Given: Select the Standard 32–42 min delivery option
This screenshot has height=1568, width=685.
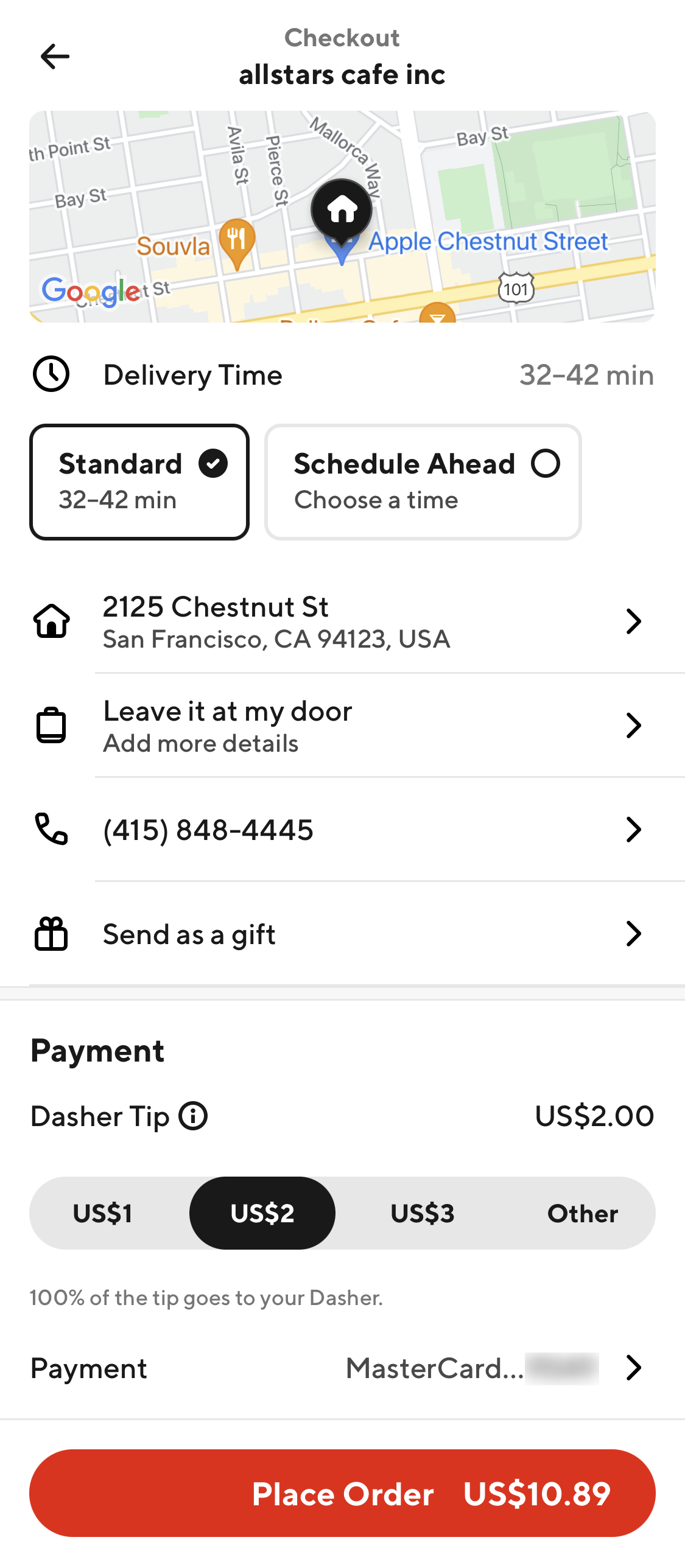Looking at the screenshot, I should (x=139, y=481).
